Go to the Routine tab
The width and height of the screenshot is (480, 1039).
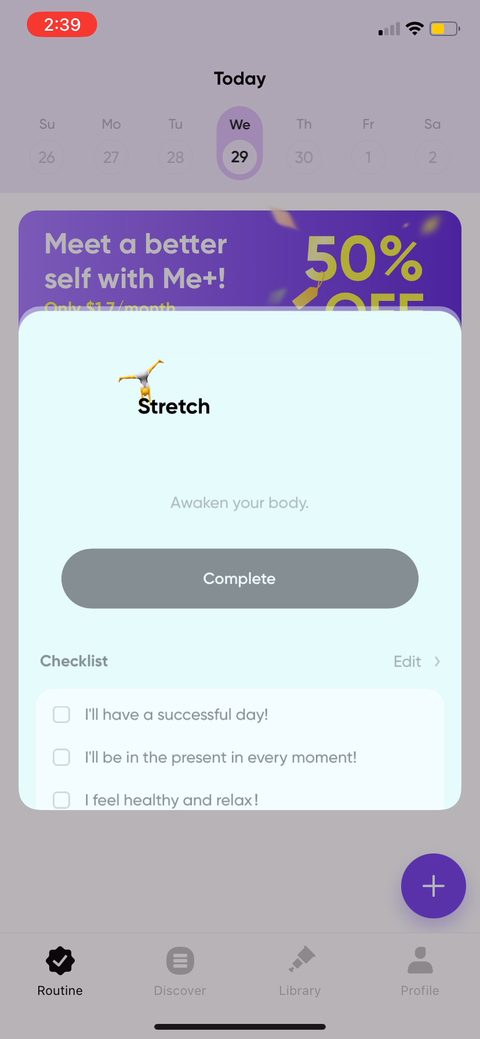click(x=60, y=972)
